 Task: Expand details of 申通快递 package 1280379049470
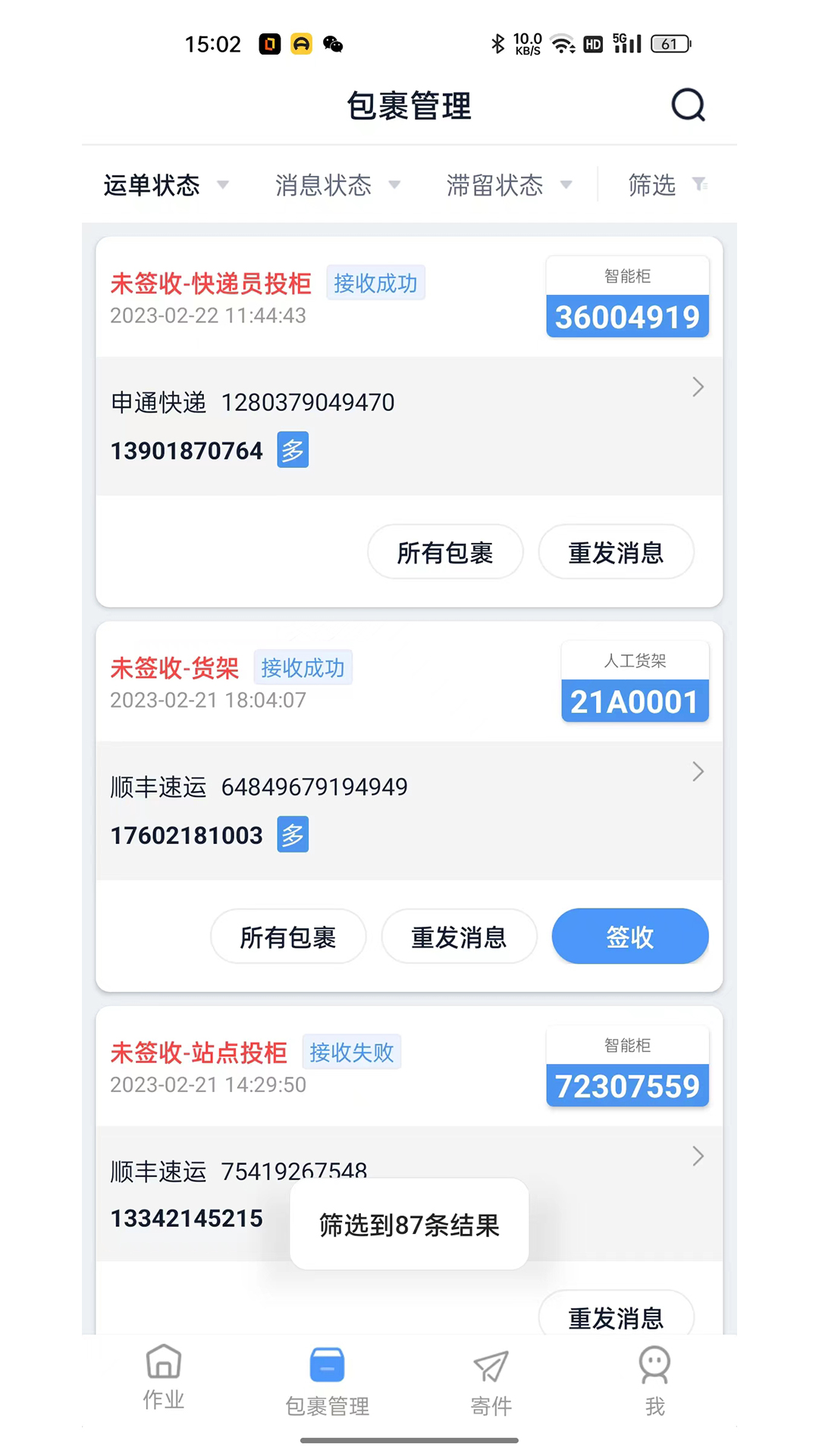coord(698,387)
